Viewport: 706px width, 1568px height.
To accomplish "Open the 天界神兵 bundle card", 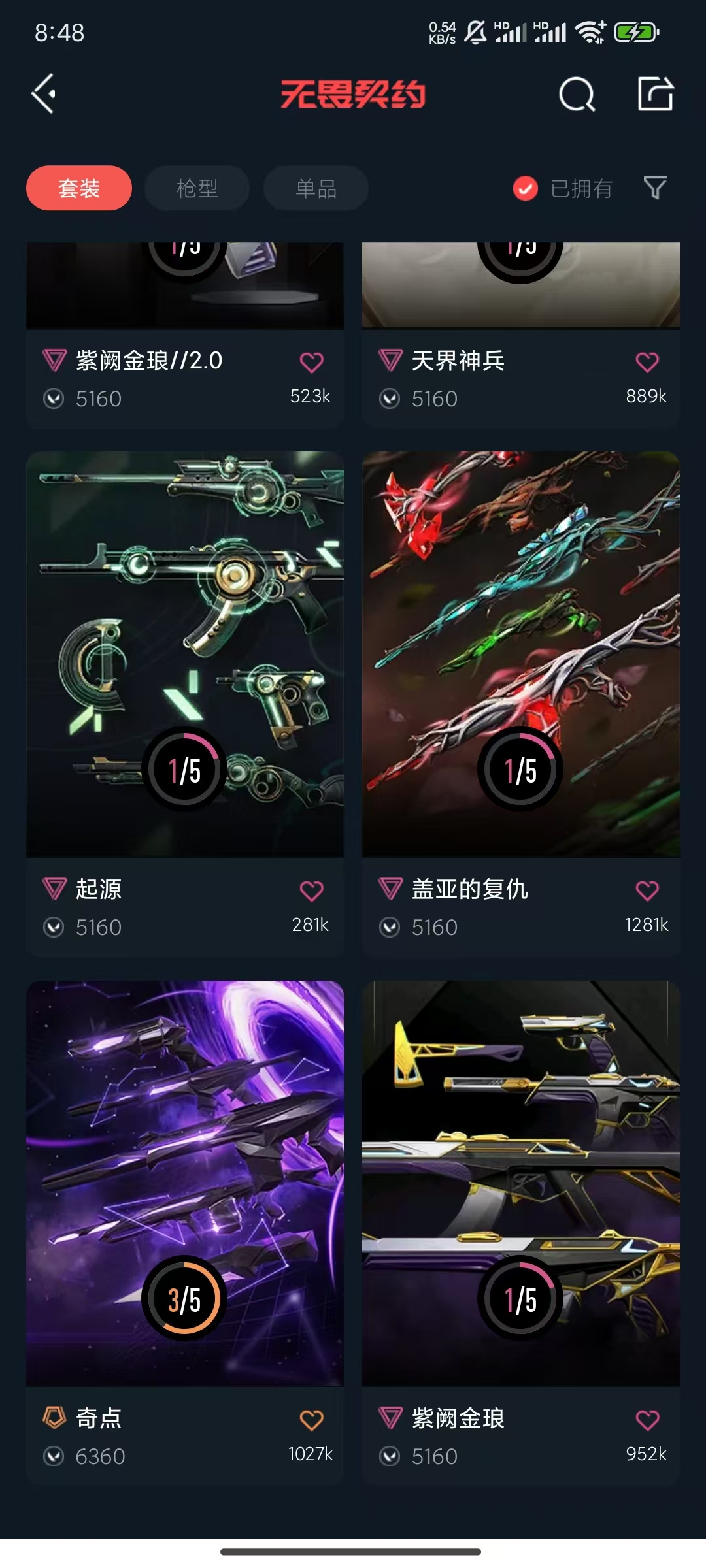I will (x=521, y=335).
